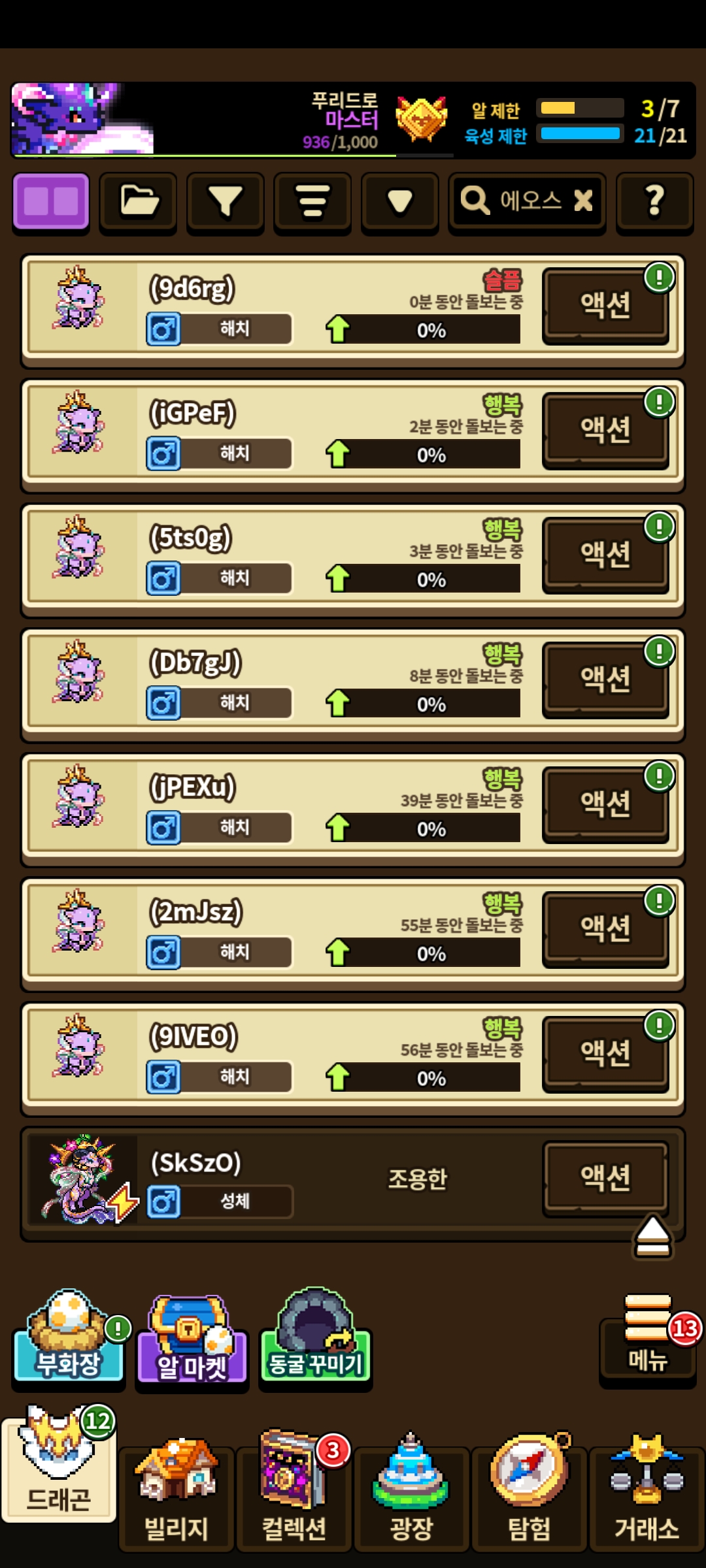
Task: Open the sort order icon
Action: [312, 201]
